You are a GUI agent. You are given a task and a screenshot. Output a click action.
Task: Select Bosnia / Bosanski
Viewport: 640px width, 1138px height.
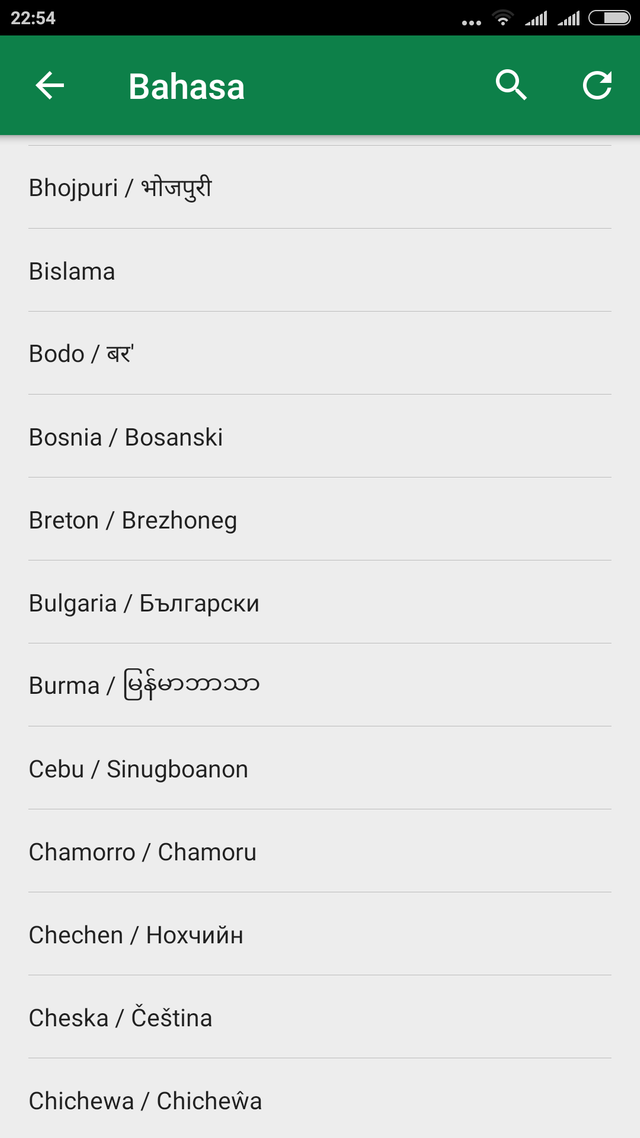tap(320, 436)
